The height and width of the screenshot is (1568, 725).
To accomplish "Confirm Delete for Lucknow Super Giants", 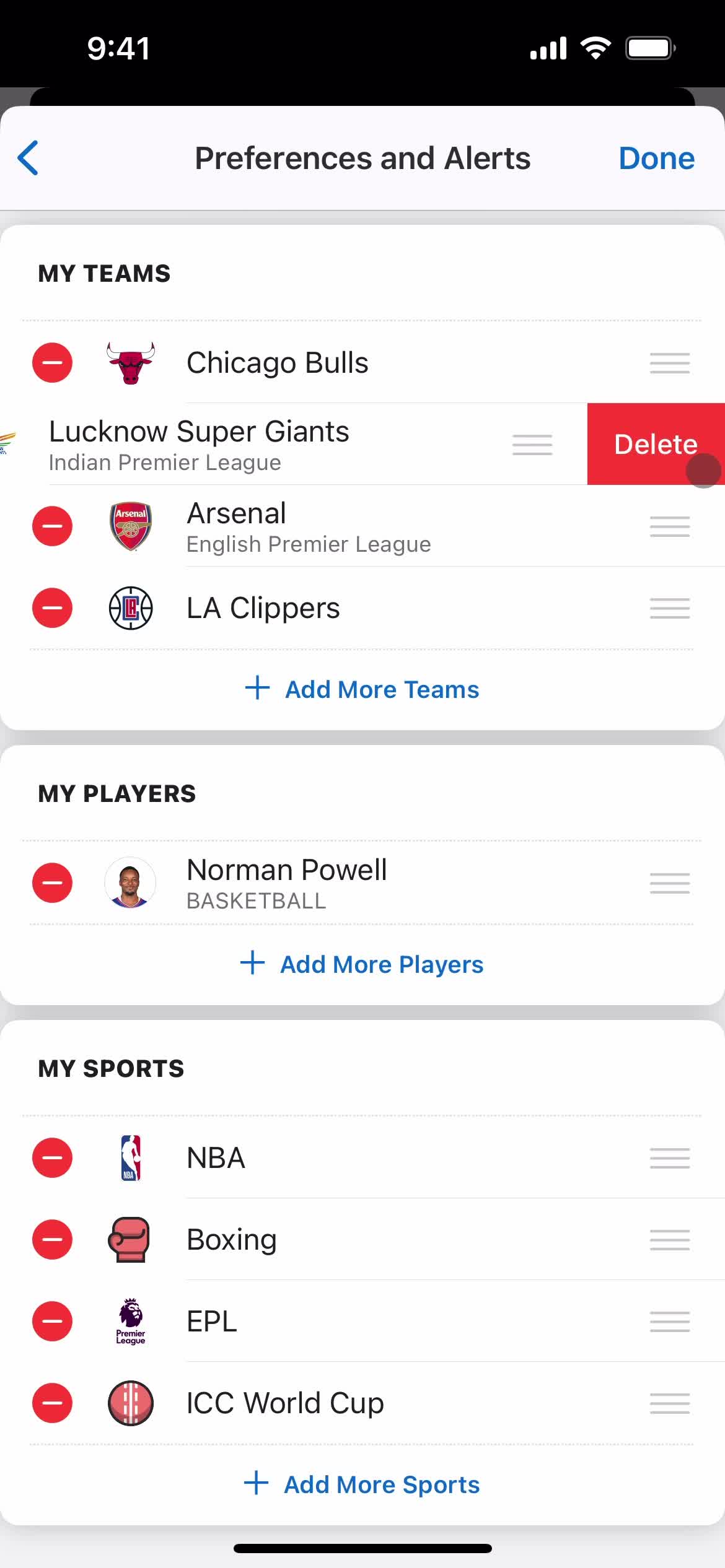I will coord(656,444).
